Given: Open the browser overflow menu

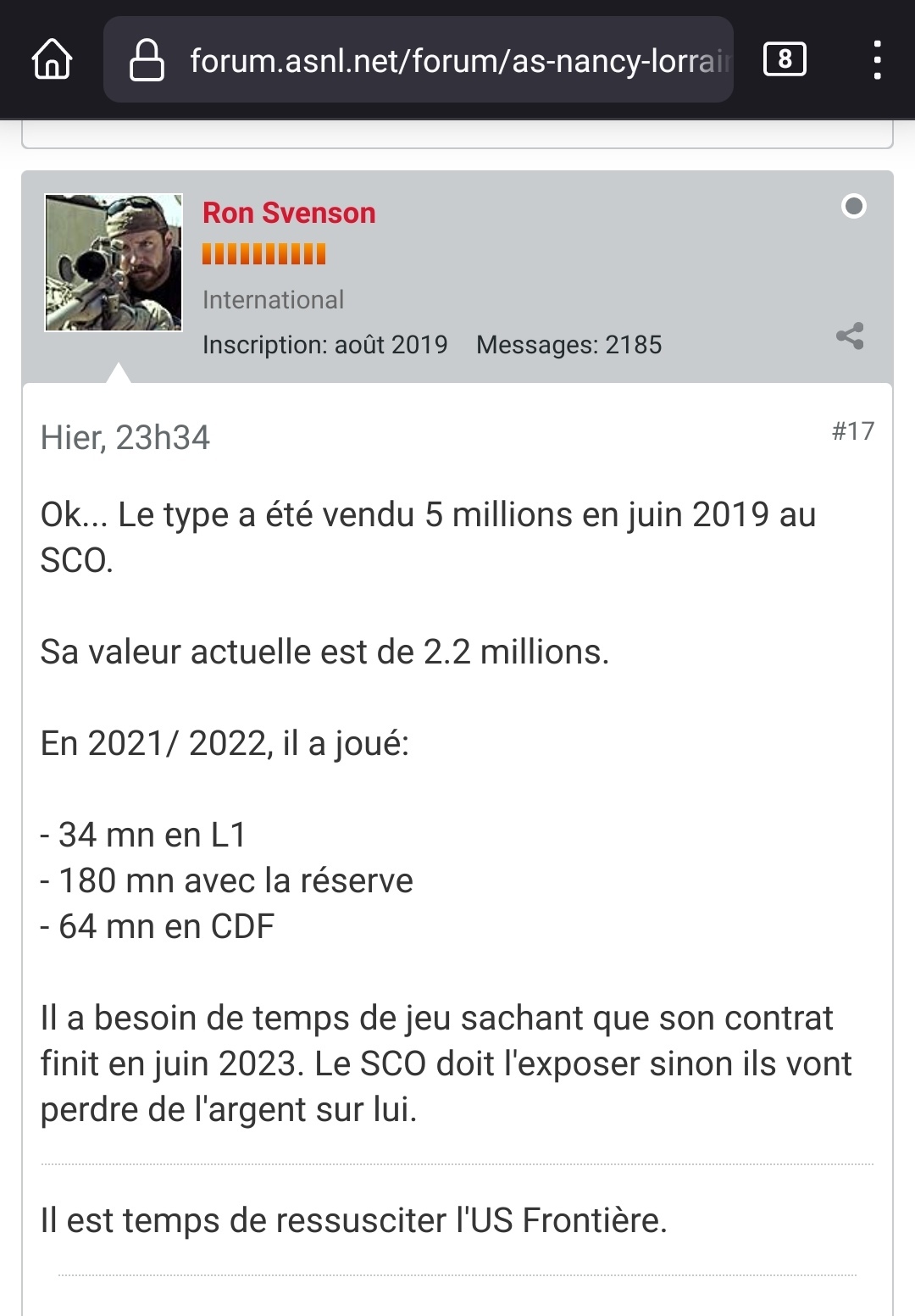Looking at the screenshot, I should point(877,60).
